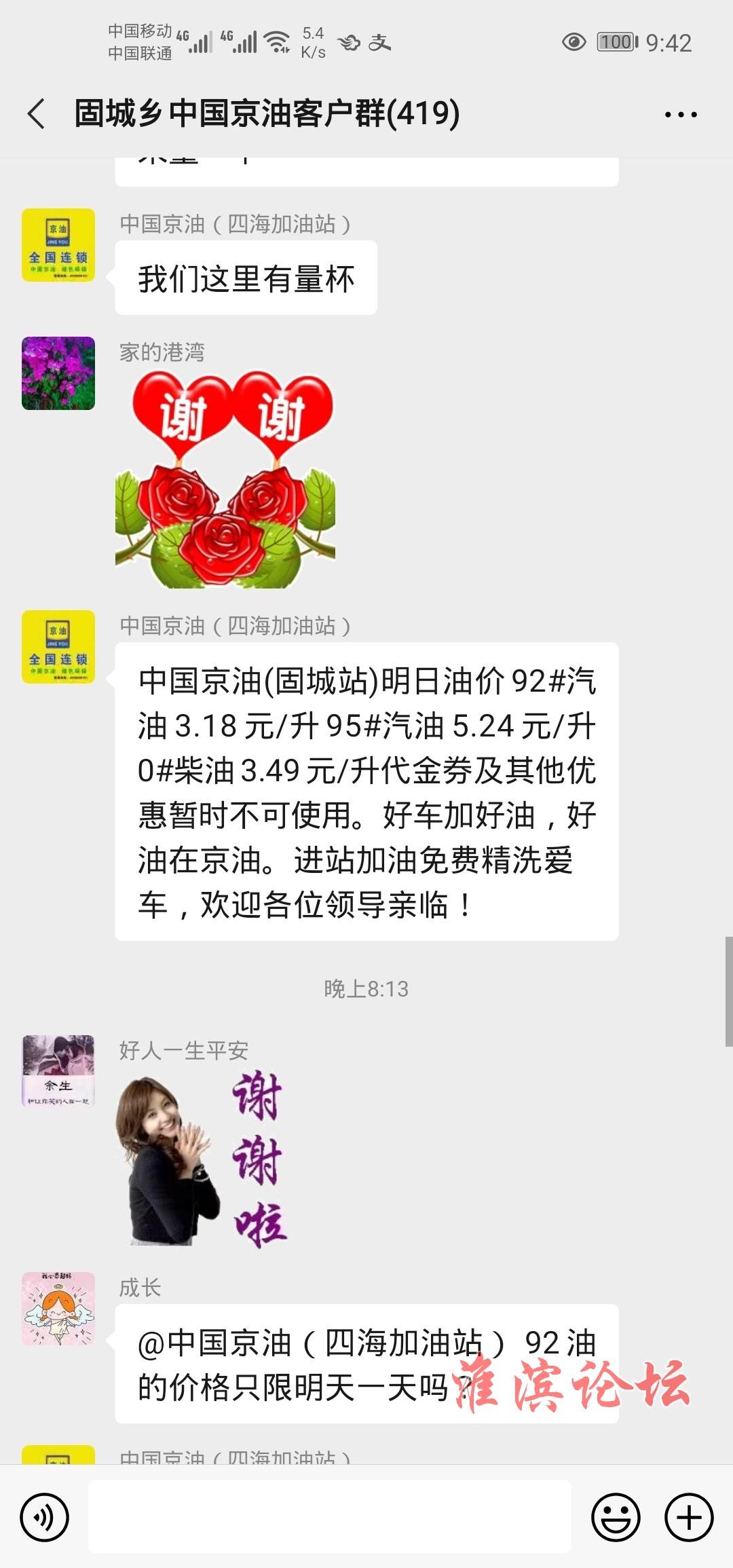Open 好人一生平安's profile avatar
The image size is (733, 1568).
pos(58,1071)
